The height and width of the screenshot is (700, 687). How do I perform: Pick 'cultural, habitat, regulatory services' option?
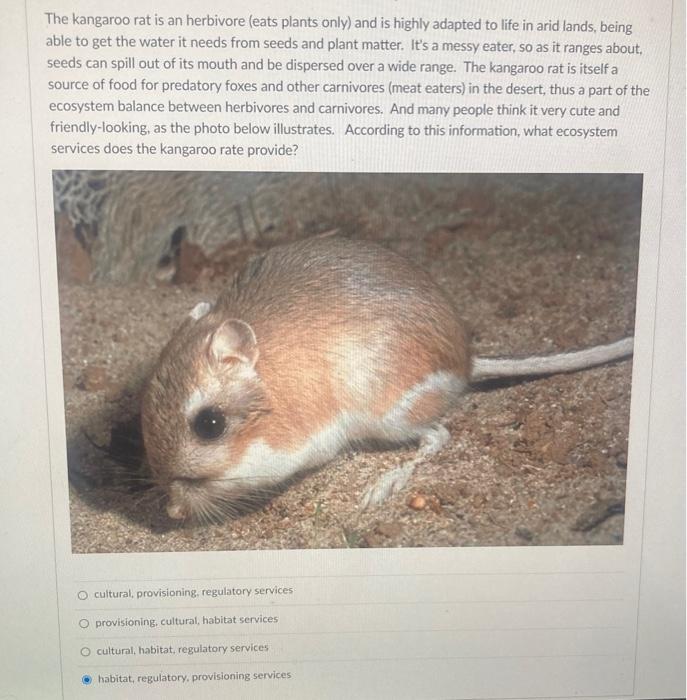[84, 651]
